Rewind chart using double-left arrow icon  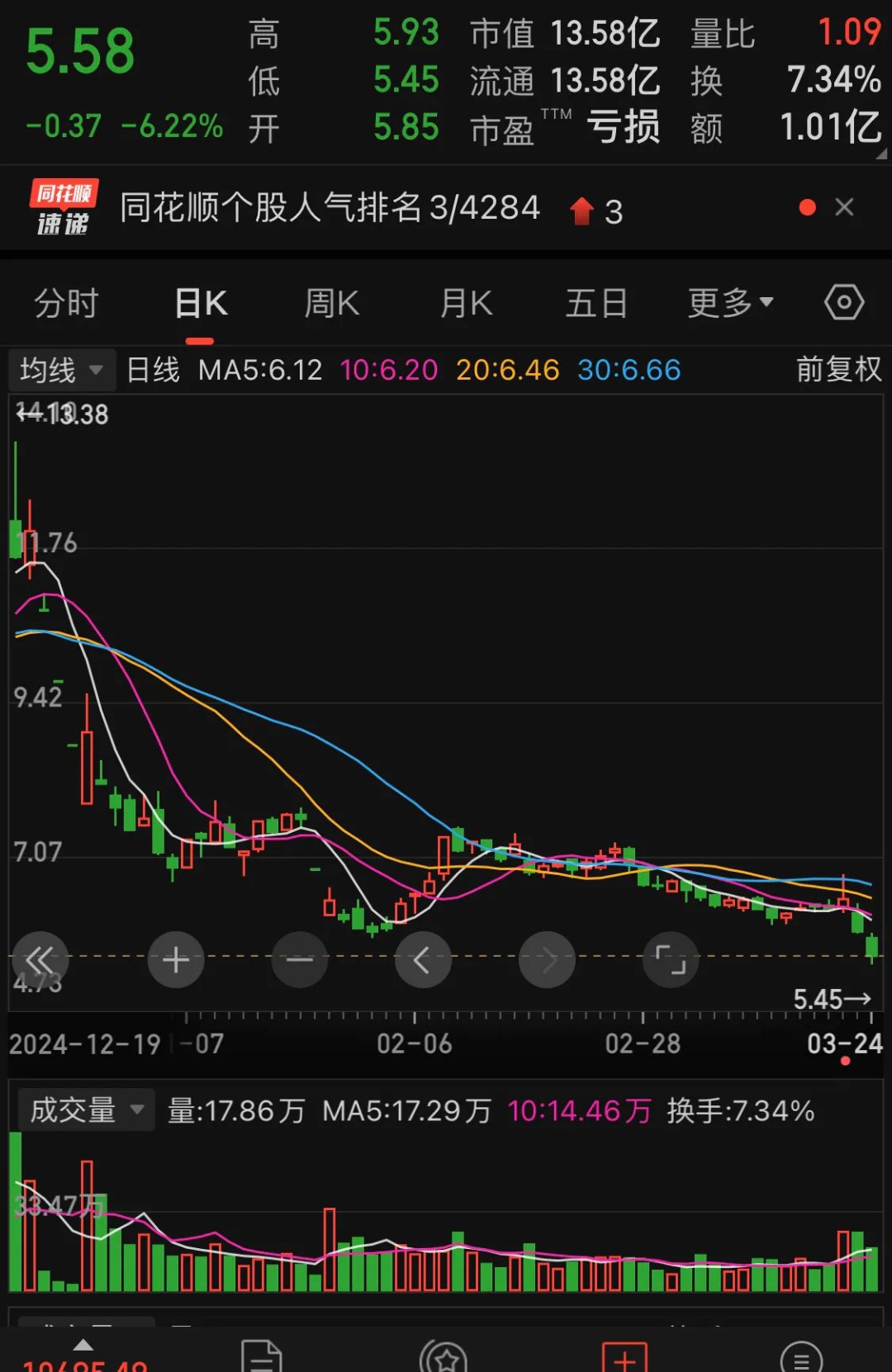coord(40,959)
